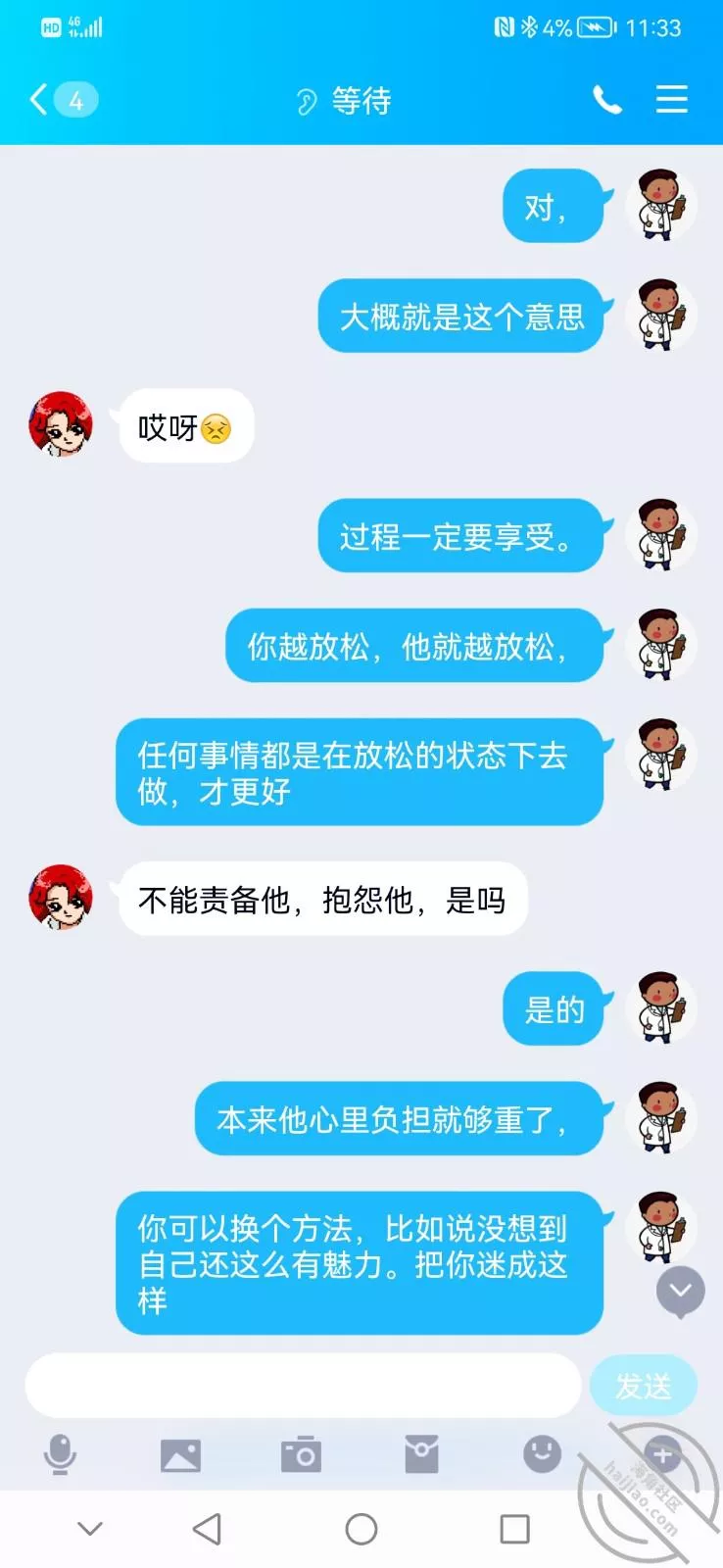Open recent apps from navigation bar
Image resolution: width=723 pixels, height=1568 pixels.
514,1529
